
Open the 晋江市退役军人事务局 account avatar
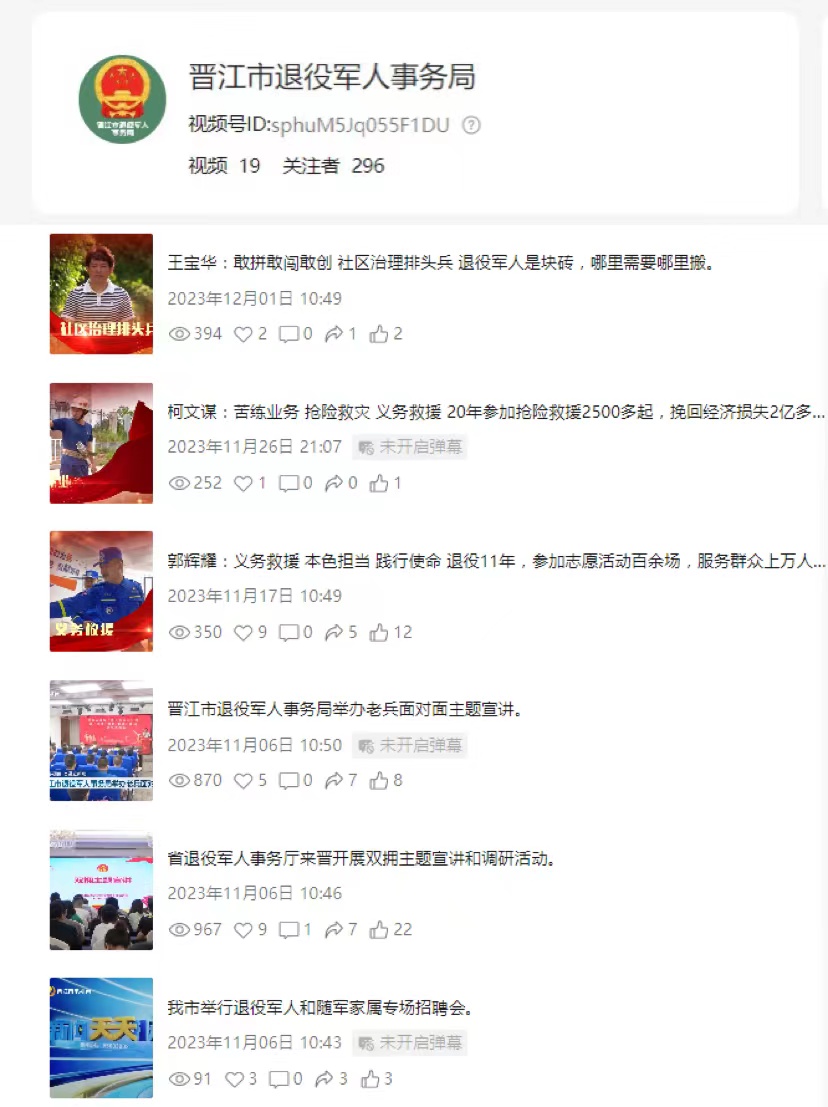(122, 99)
